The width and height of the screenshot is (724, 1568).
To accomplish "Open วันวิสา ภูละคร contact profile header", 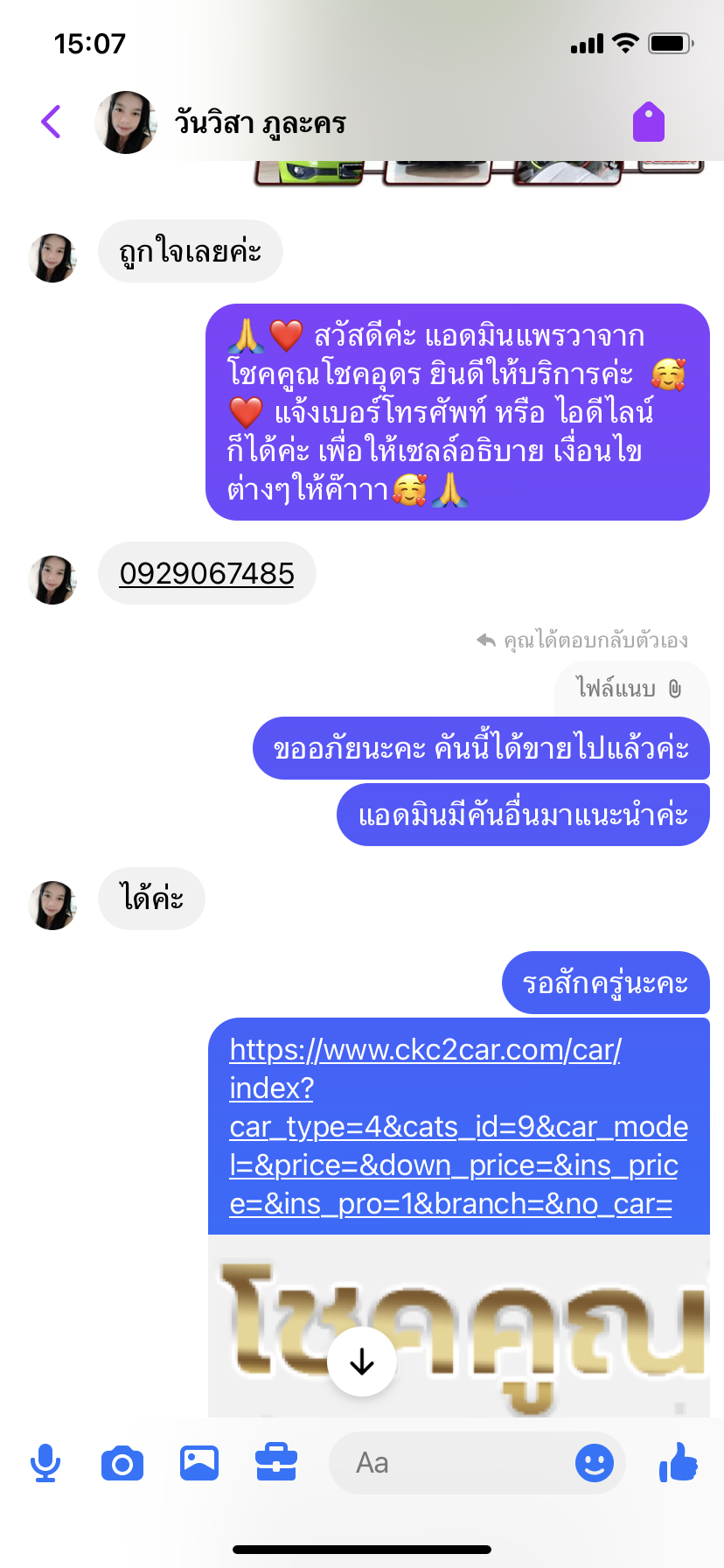I will point(220,122).
